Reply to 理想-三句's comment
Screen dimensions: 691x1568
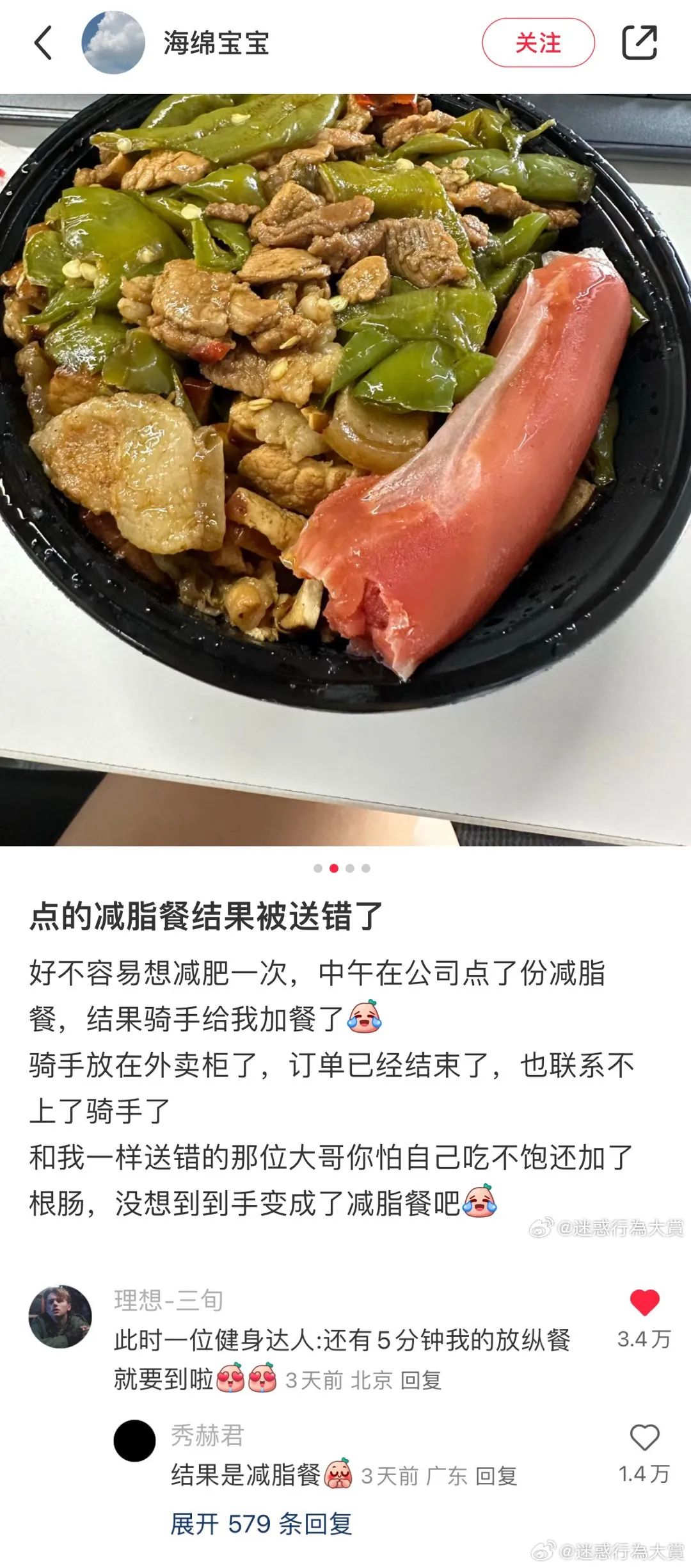coord(421,1380)
